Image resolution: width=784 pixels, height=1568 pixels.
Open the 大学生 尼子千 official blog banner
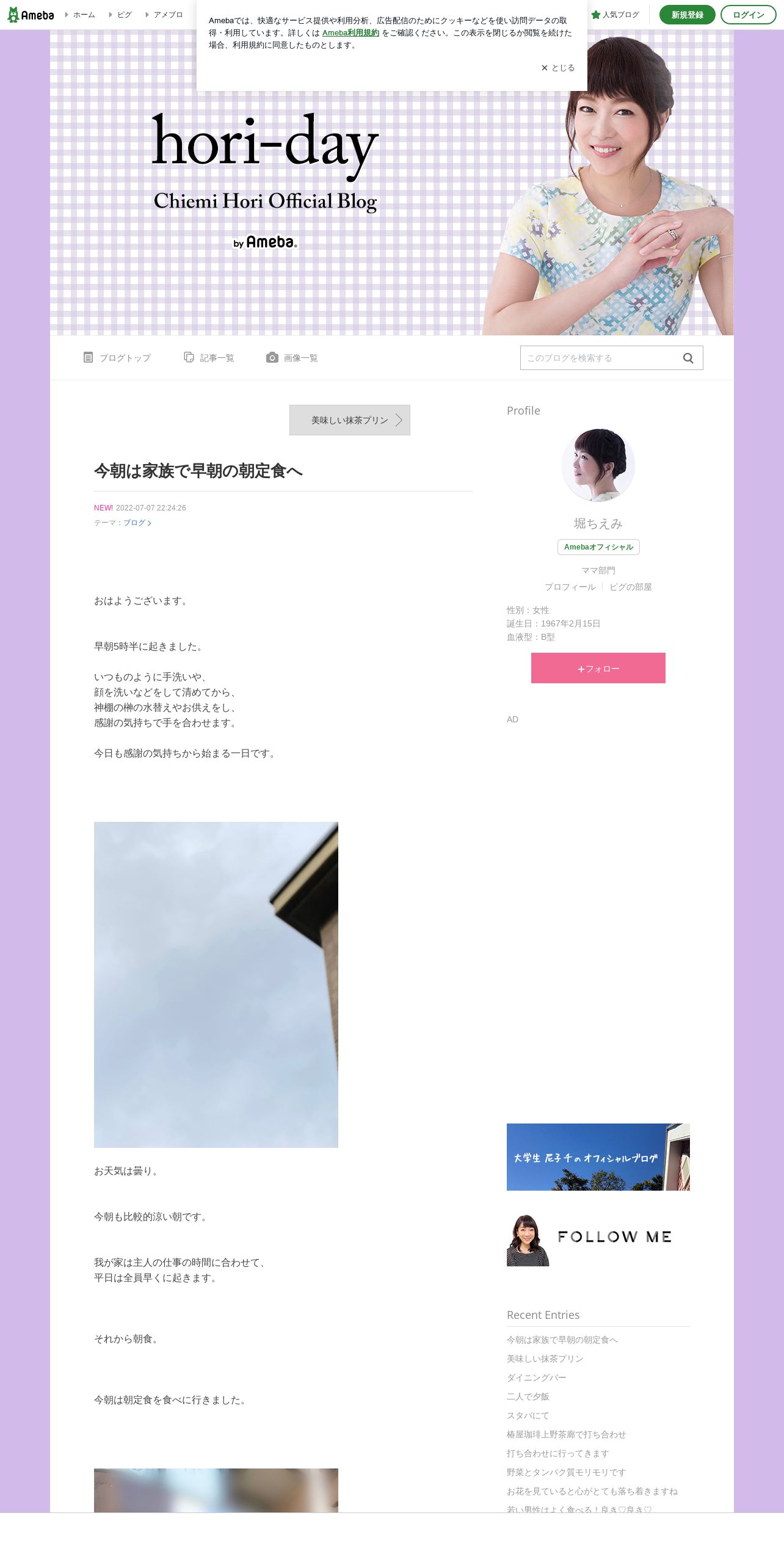click(598, 1157)
